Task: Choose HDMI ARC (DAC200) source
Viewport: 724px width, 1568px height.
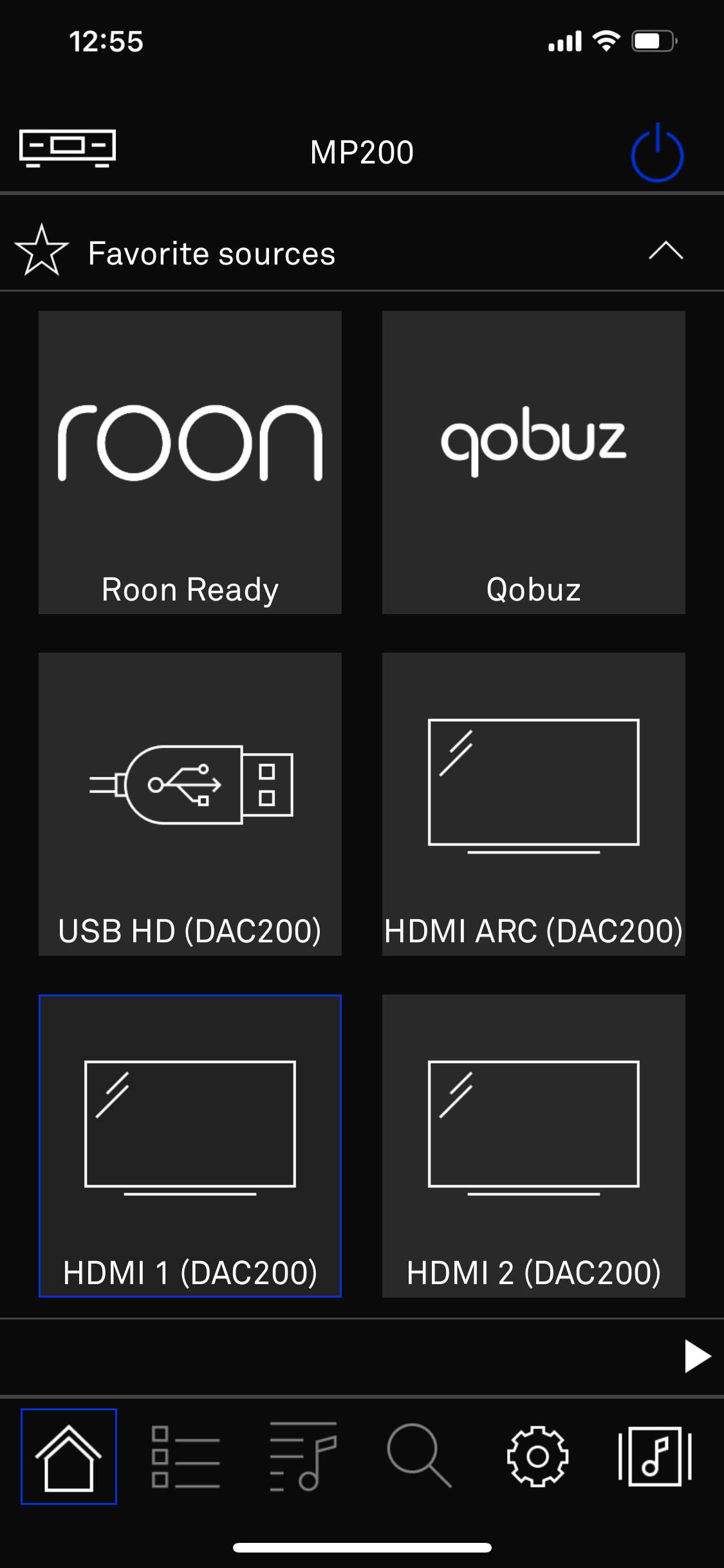Action: click(x=534, y=804)
